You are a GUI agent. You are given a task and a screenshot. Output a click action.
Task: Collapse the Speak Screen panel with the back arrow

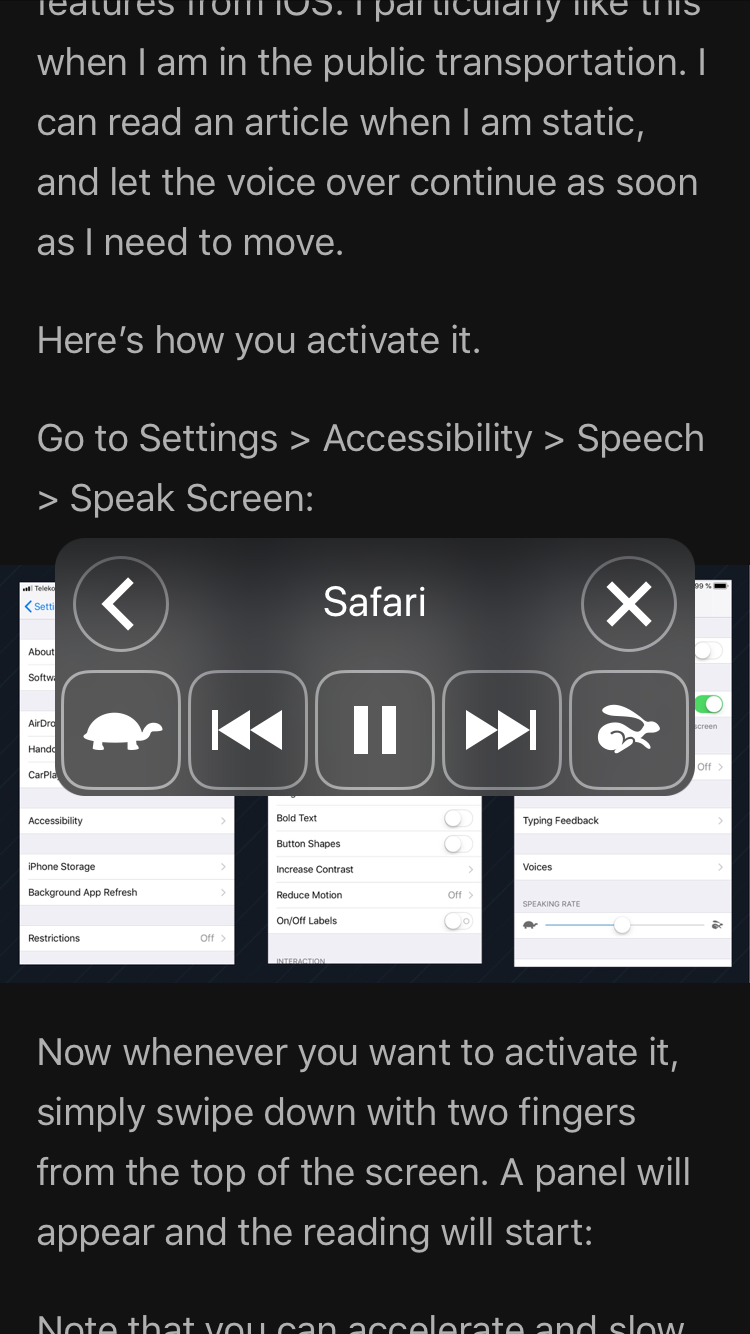coord(120,604)
